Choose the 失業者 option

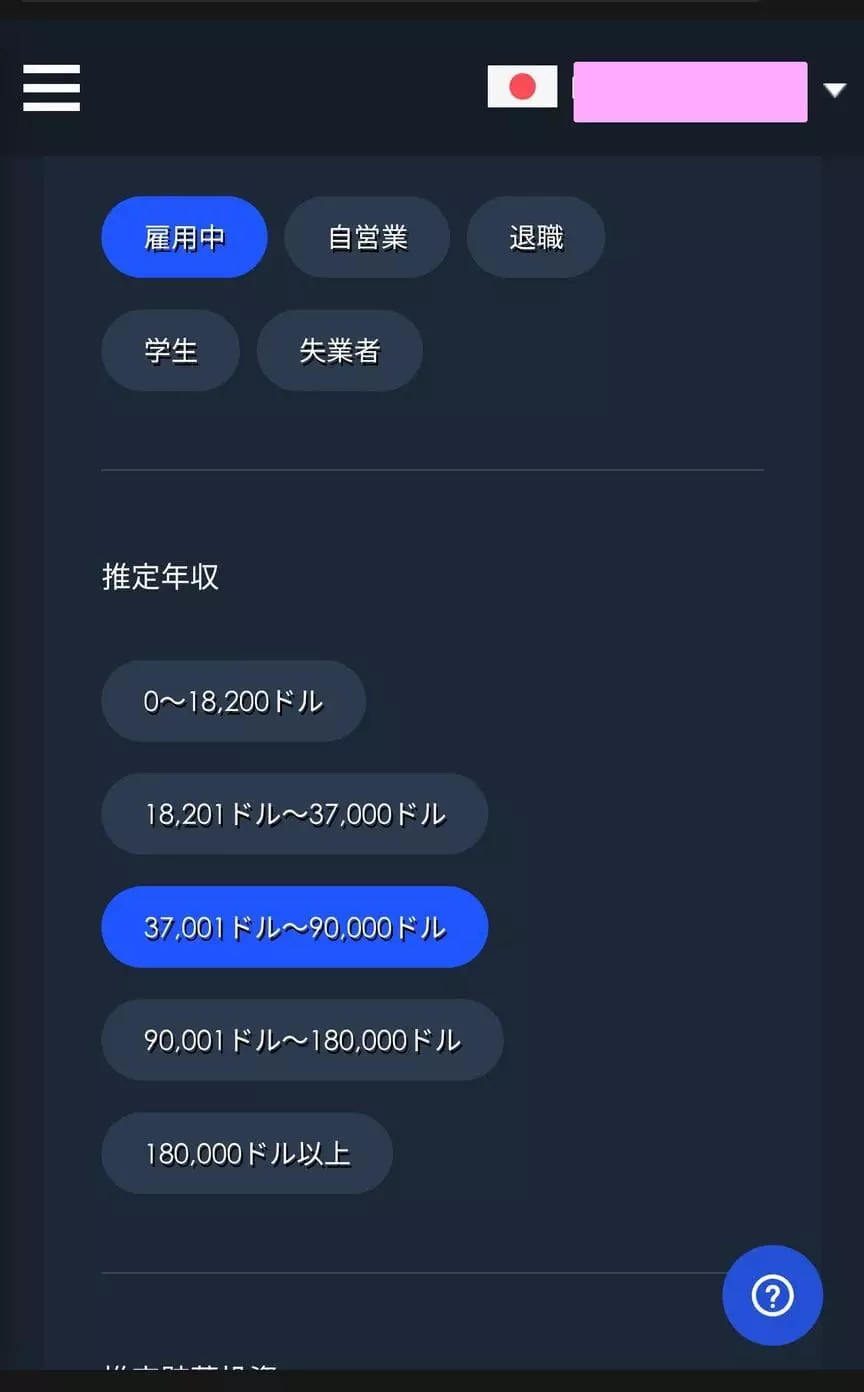[x=340, y=350]
